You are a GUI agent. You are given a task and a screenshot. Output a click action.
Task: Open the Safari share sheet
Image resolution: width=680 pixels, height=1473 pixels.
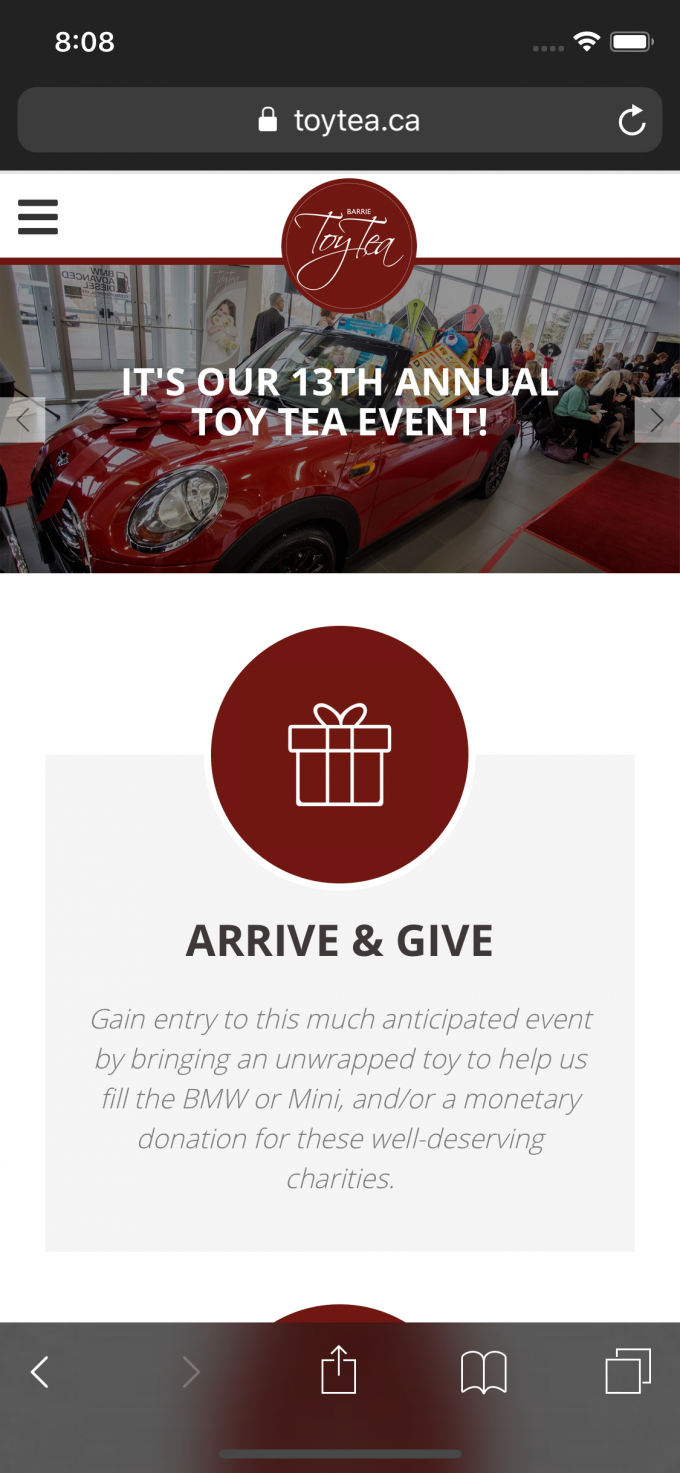tap(339, 1371)
